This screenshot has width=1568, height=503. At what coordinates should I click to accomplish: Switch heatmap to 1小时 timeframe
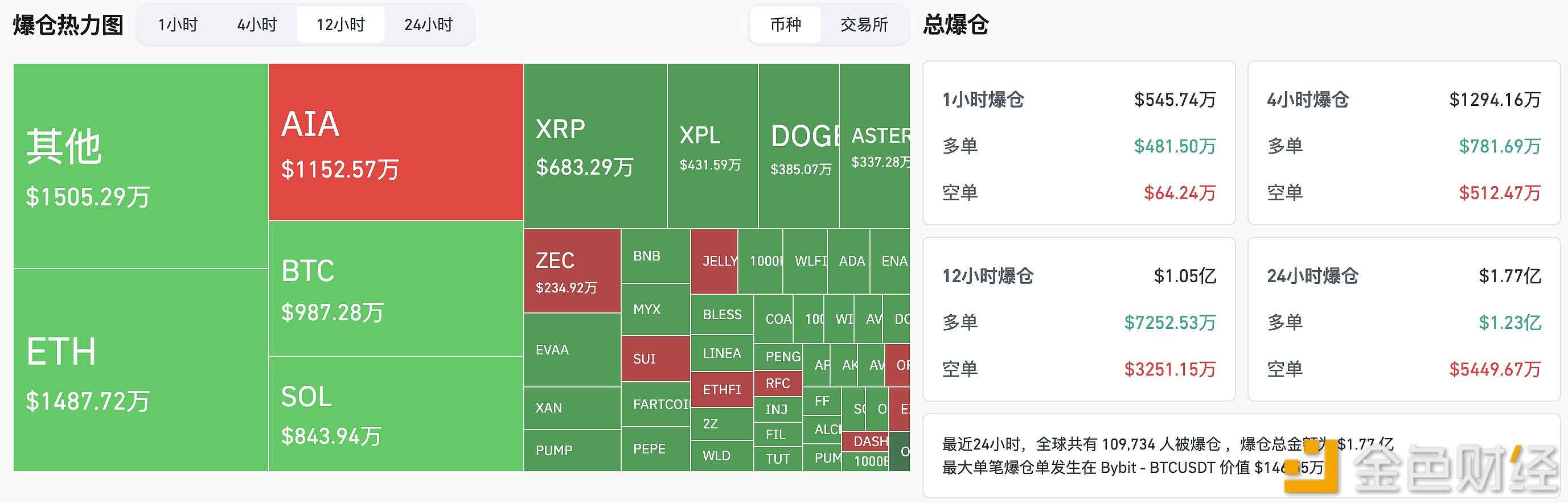178,25
